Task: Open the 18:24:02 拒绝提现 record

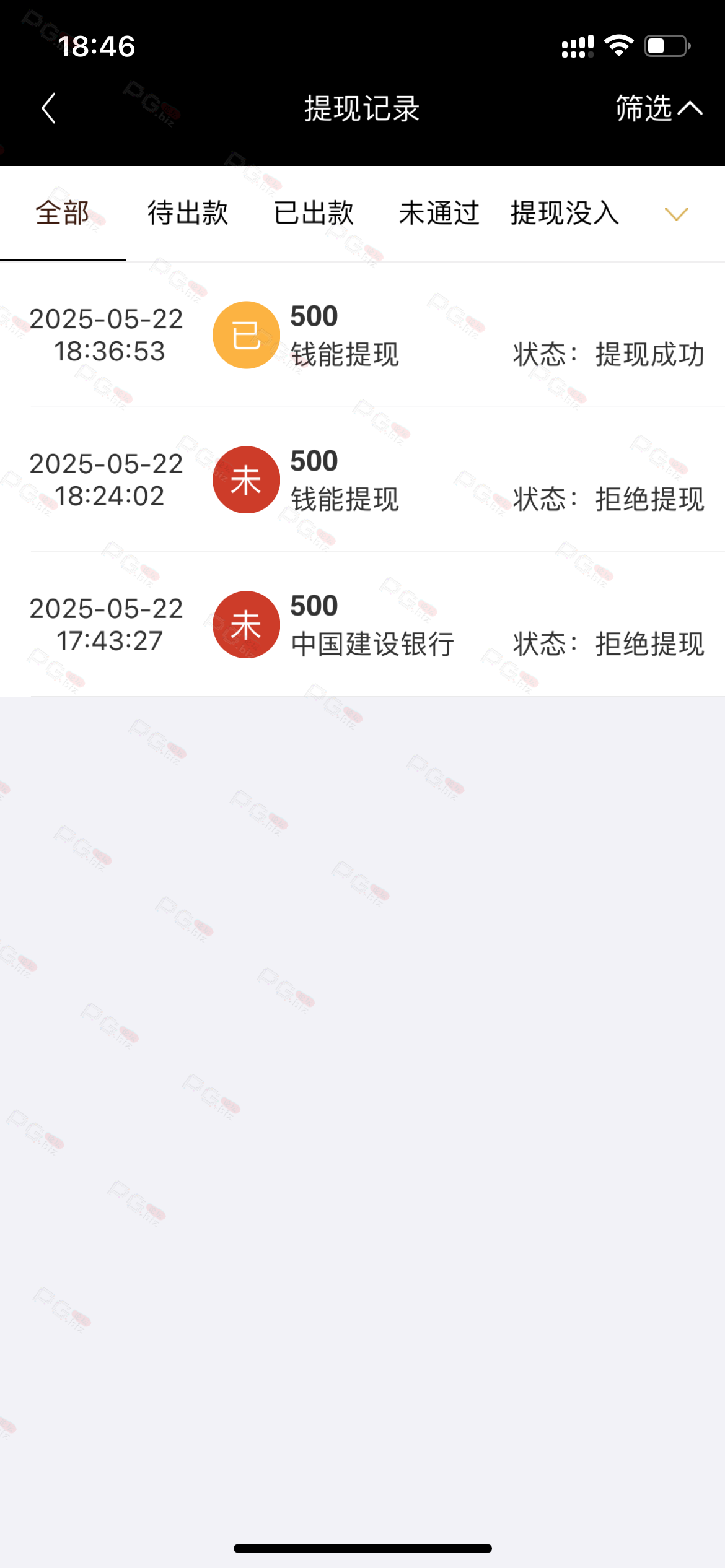Action: [x=362, y=480]
